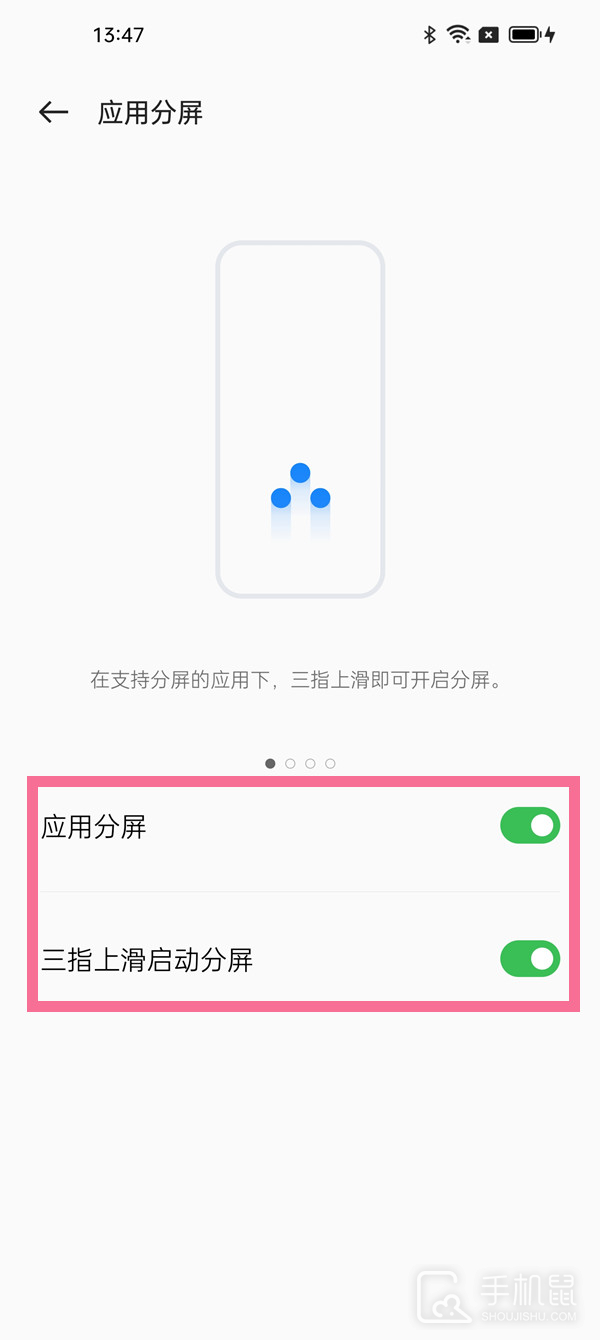The image size is (600, 1340).
Task: Turn off the 应用分屏 switch
Action: coord(529,826)
